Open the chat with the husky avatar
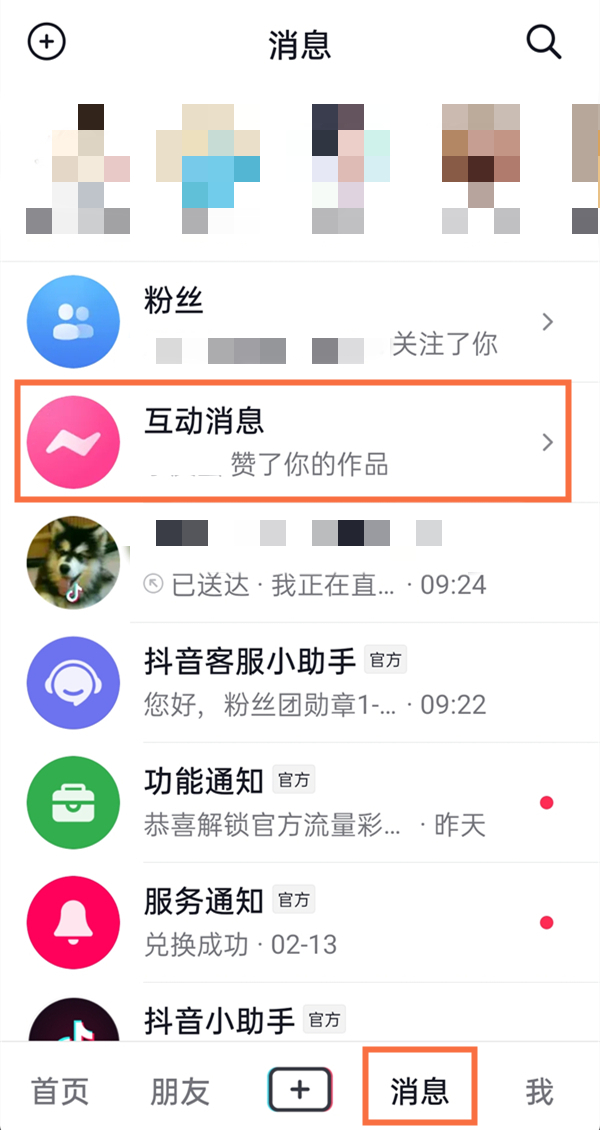Viewport: 600px width, 1130px height. (300, 563)
